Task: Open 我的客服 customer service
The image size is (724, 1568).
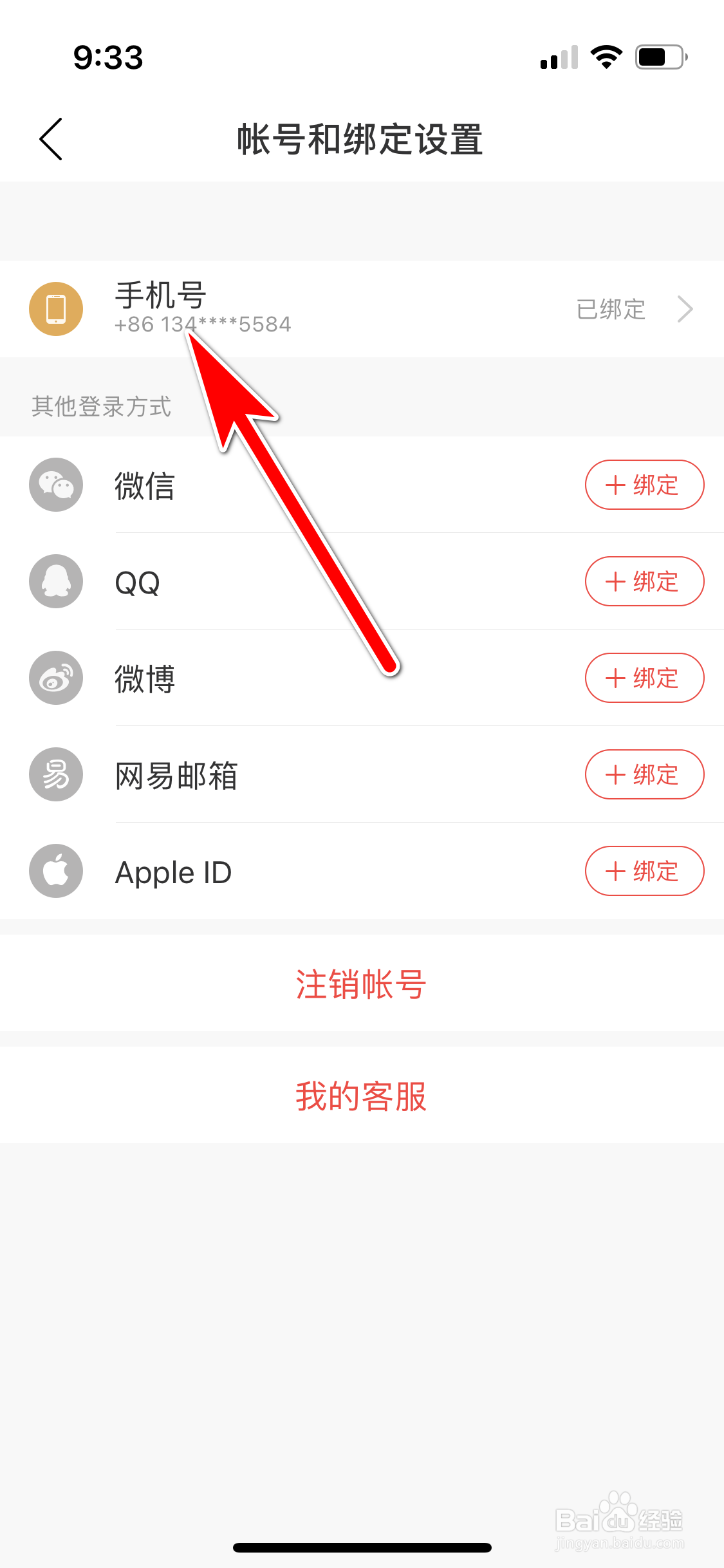Action: (x=362, y=1094)
